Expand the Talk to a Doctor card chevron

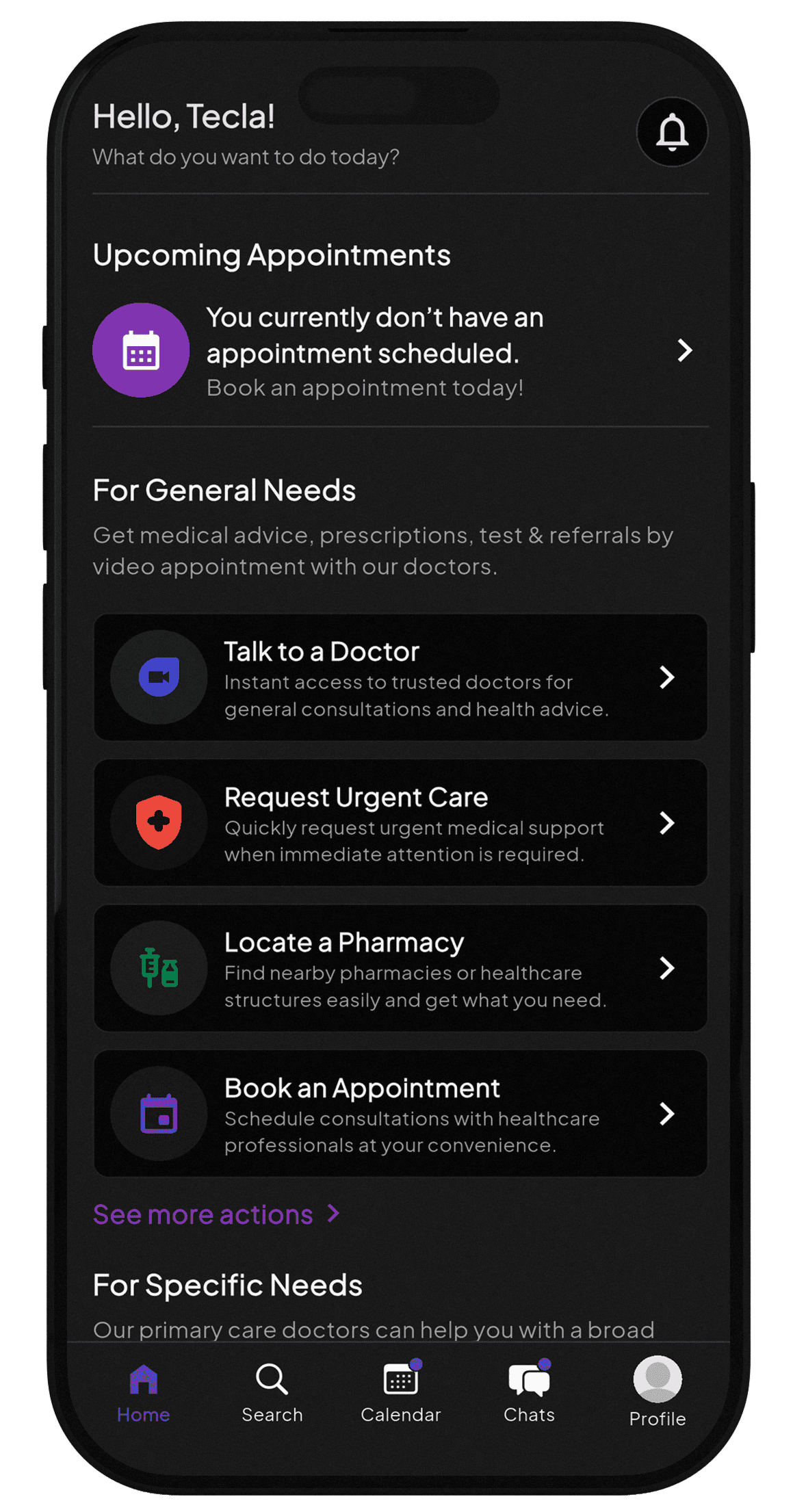coord(667,679)
